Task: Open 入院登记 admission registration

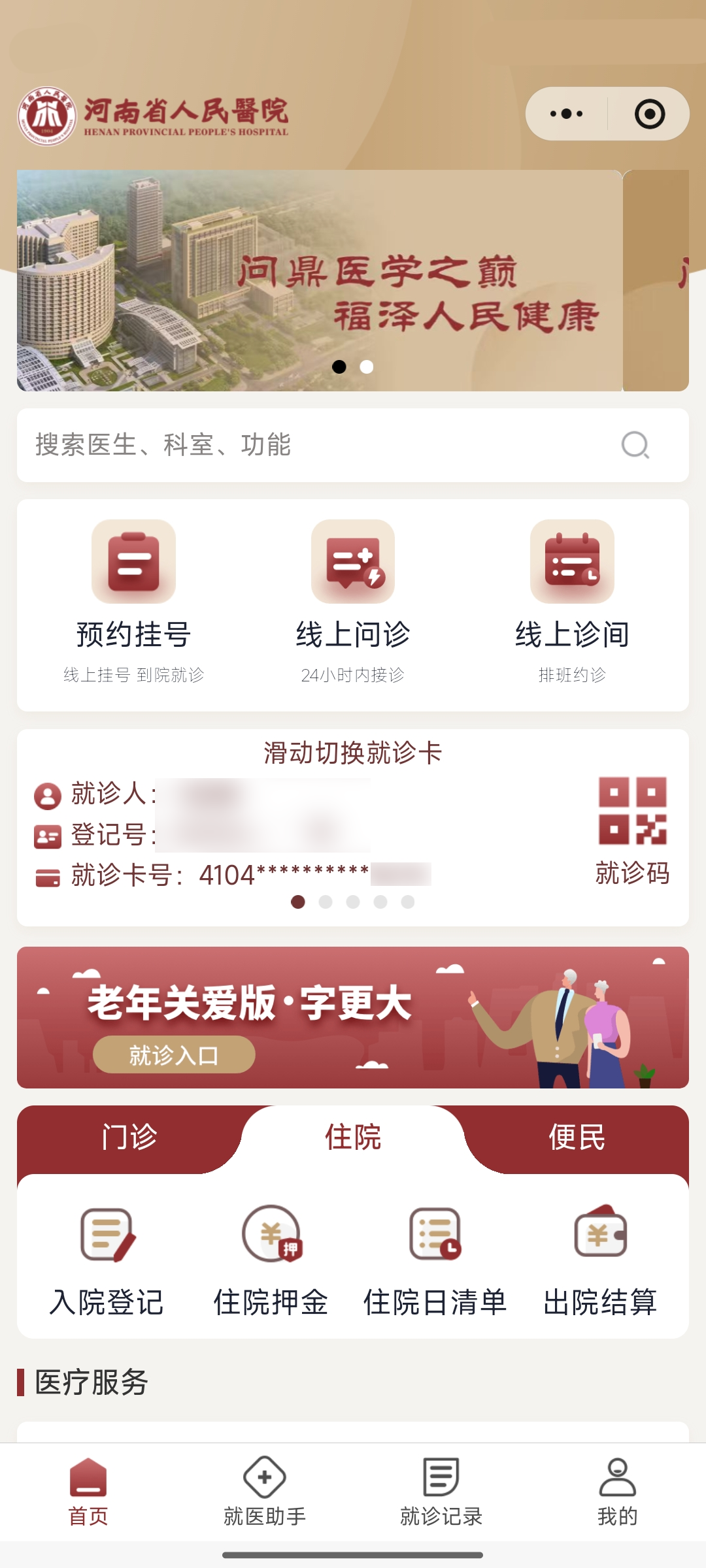Action: click(x=107, y=1261)
